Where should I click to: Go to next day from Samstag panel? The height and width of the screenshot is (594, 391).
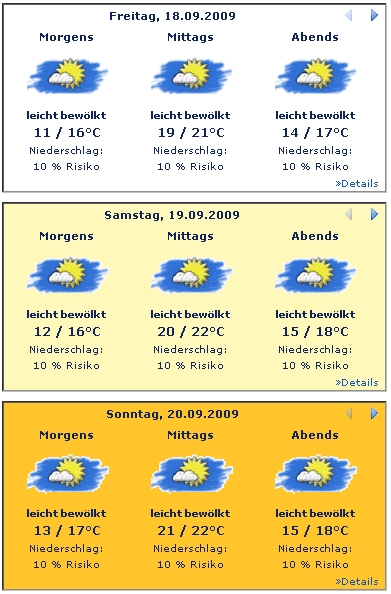(374, 214)
